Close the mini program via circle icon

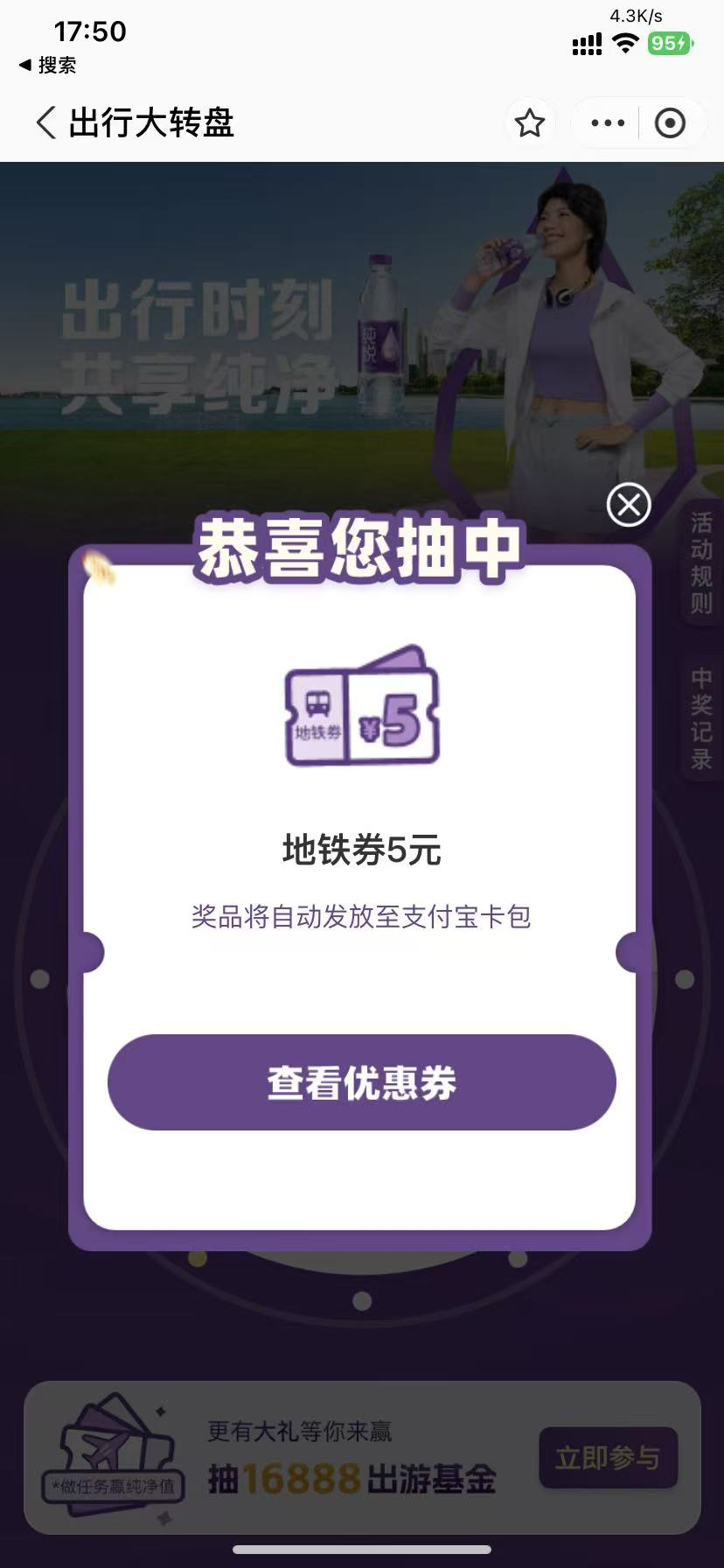tap(670, 123)
